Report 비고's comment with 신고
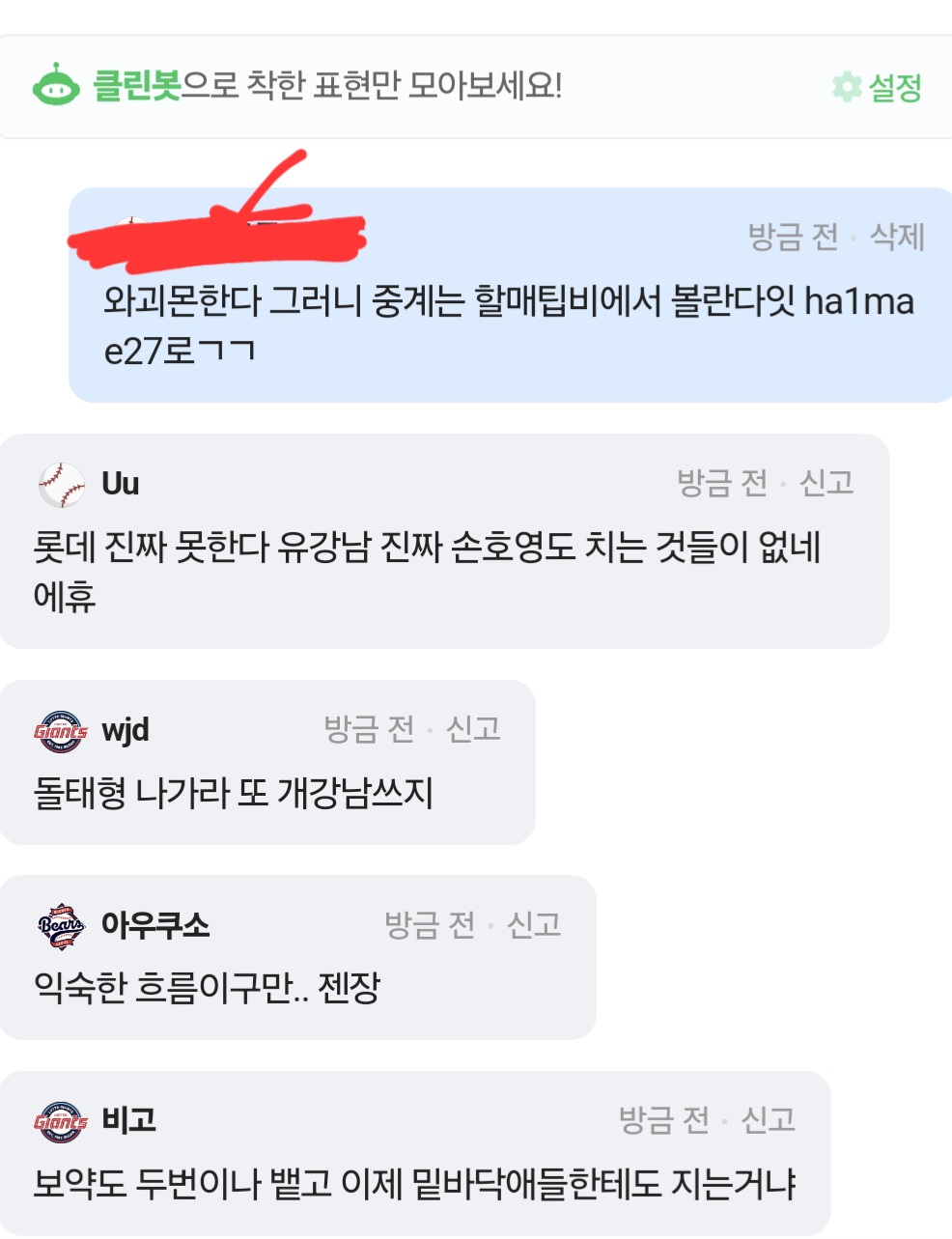Image resolution: width=952 pixels, height=1239 pixels. coord(769,1120)
